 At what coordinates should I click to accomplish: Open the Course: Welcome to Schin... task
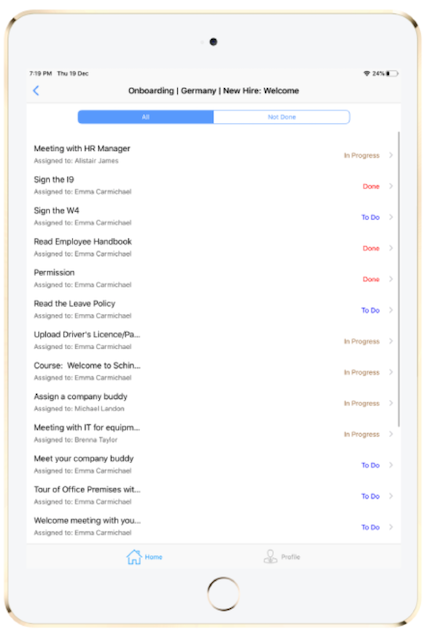[213, 372]
